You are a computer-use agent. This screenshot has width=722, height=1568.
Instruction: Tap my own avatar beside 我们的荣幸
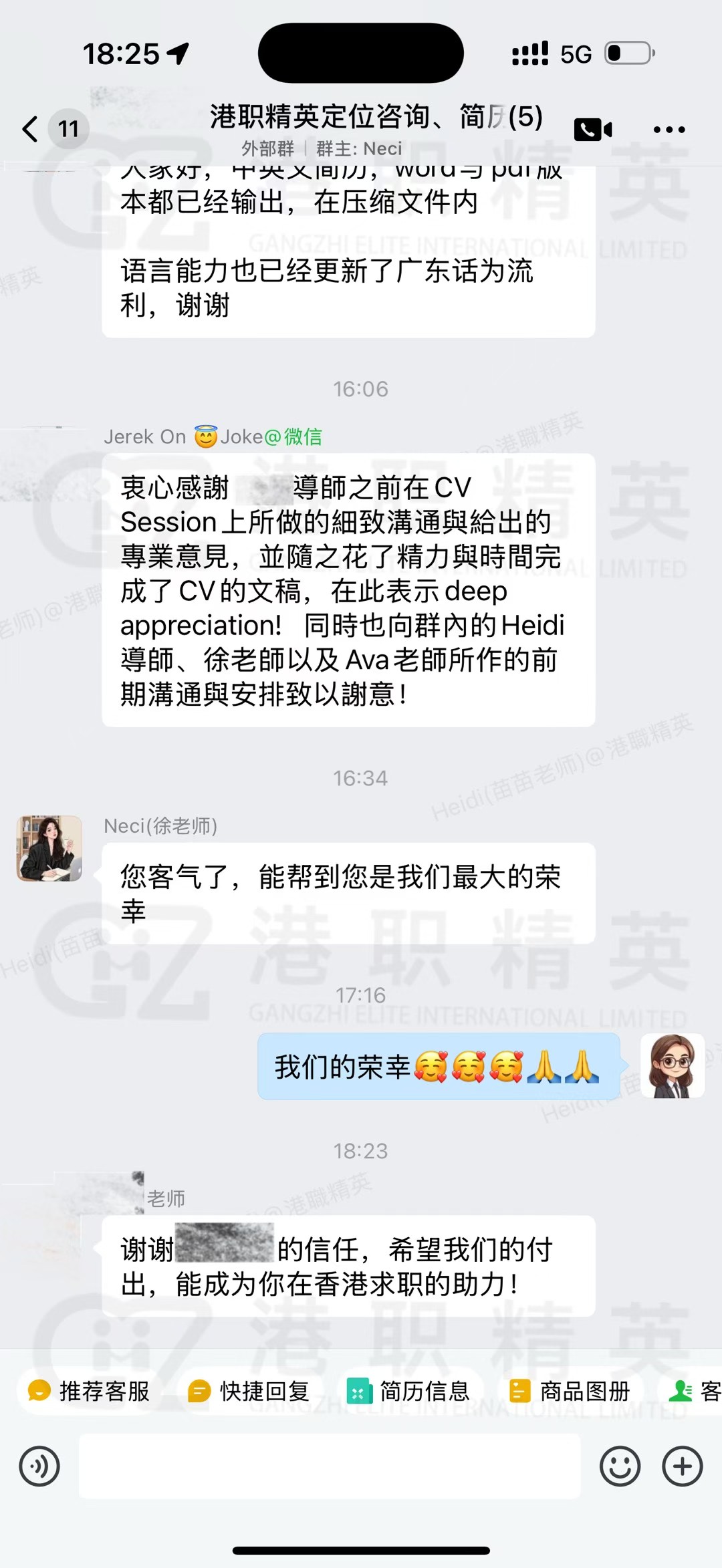click(x=673, y=1066)
